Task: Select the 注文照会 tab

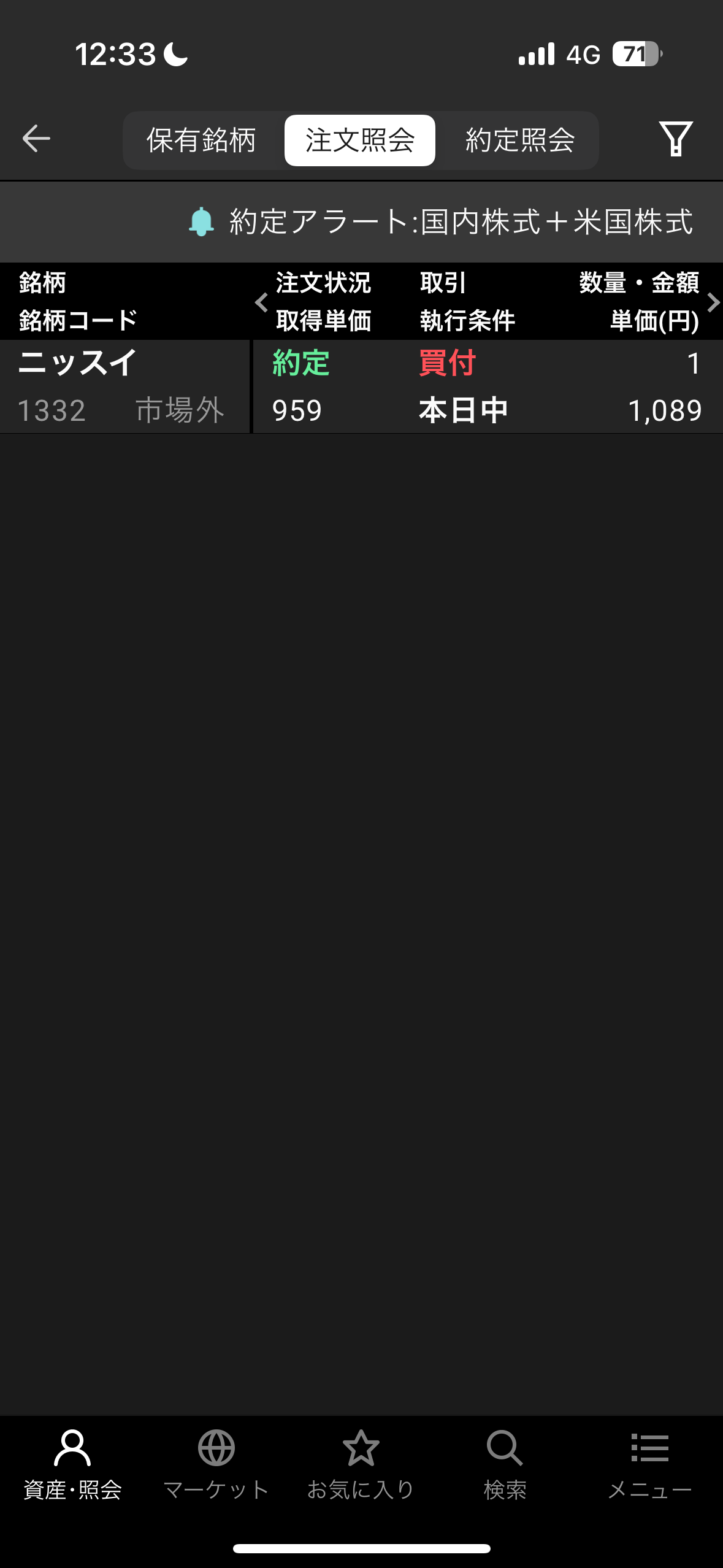Action: [360, 140]
